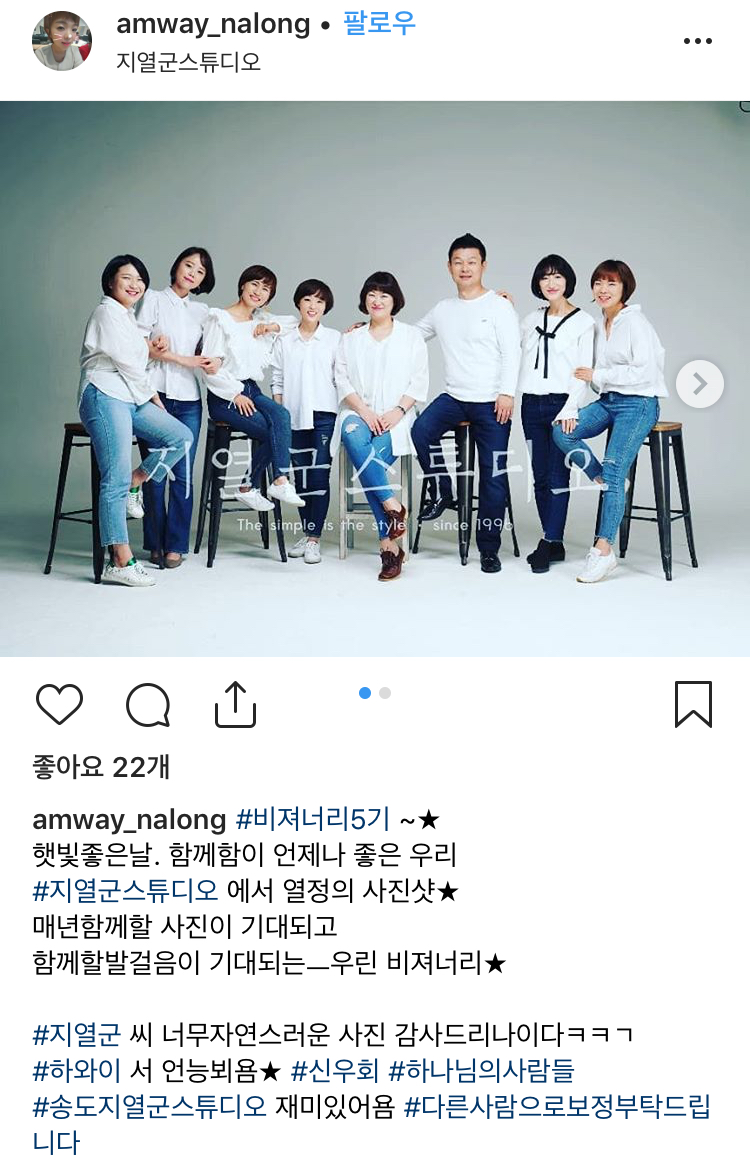Image resolution: width=750 pixels, height=1168 pixels.
Task: Open the #지열군스튜디오 hashtag
Action: [x=127, y=891]
